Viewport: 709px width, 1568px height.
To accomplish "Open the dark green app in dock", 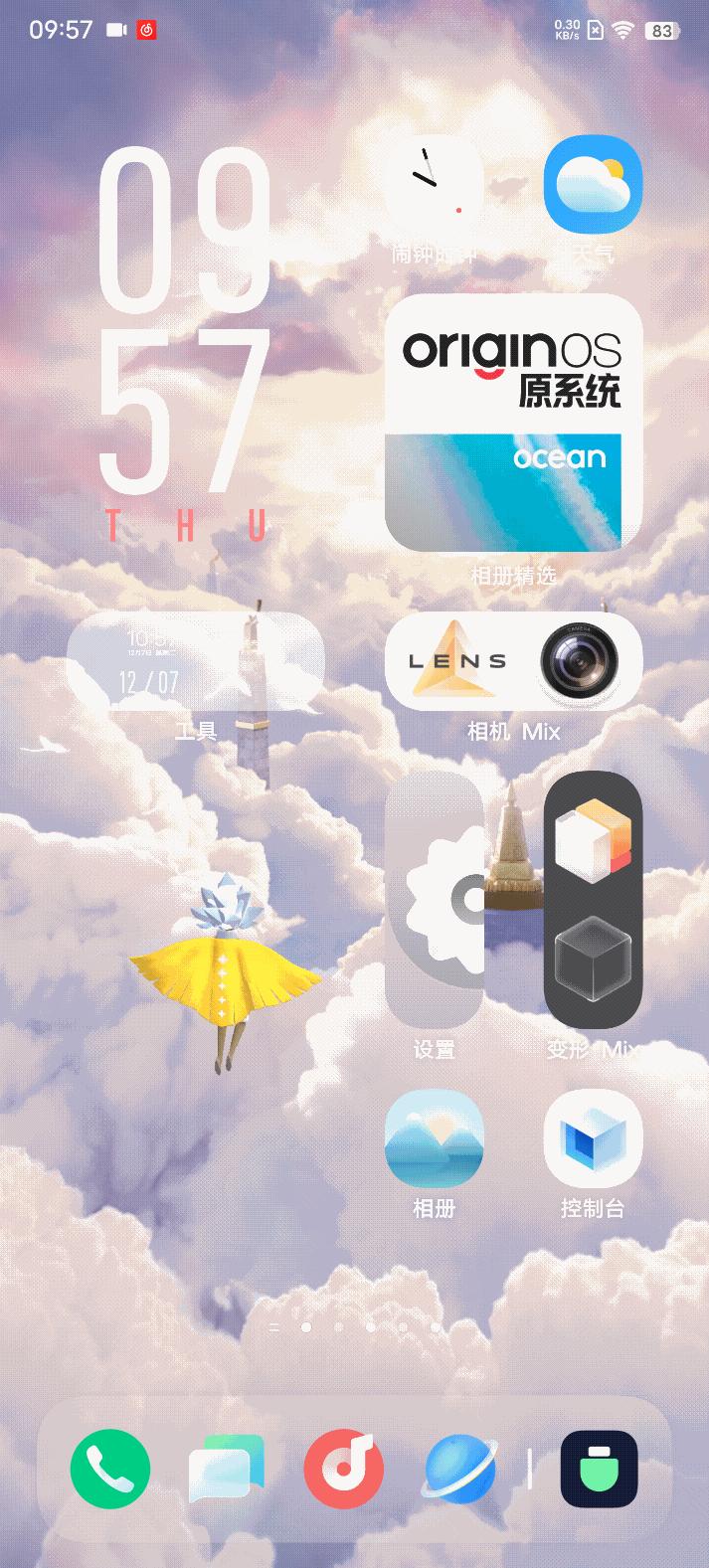I will [x=599, y=1469].
